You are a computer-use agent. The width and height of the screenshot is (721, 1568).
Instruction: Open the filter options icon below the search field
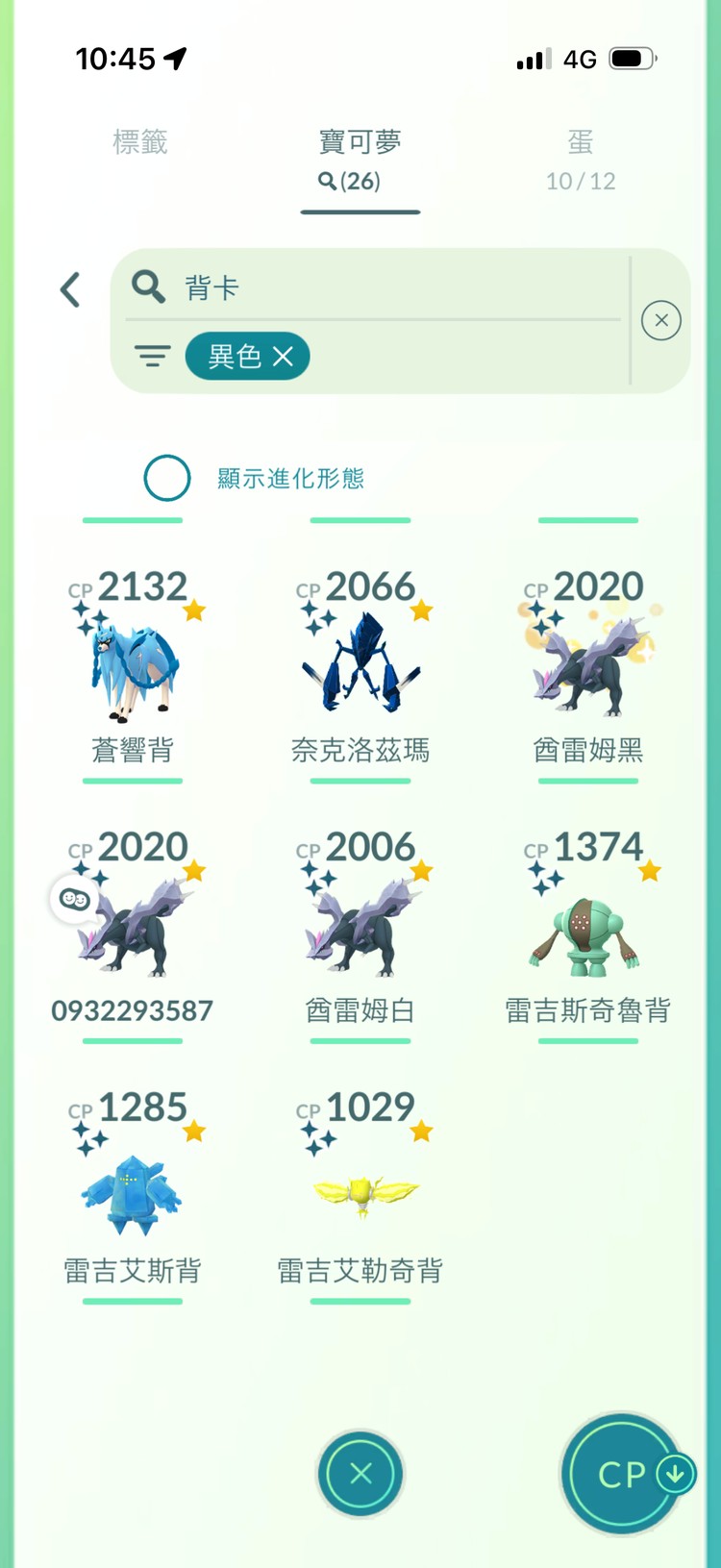click(x=152, y=355)
